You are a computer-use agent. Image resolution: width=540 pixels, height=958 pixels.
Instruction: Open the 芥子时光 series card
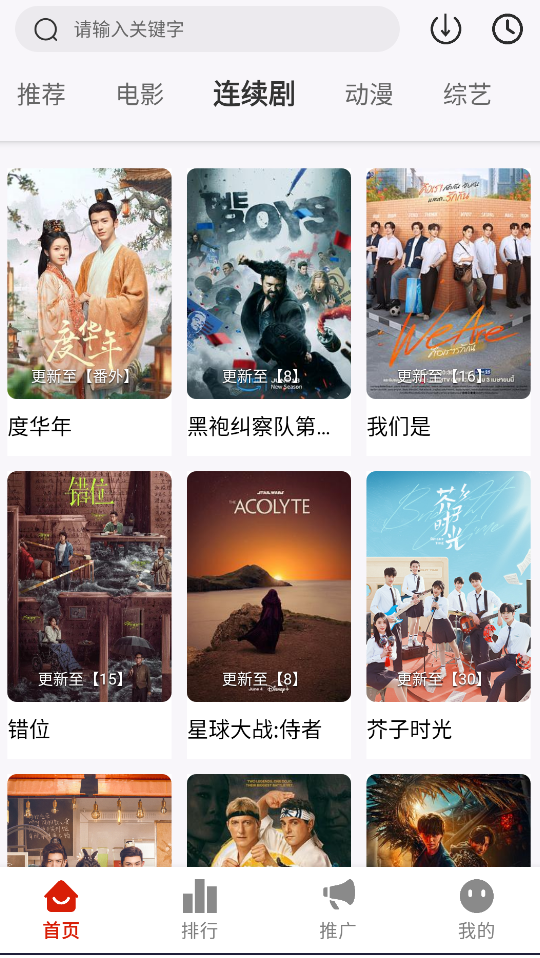(x=448, y=615)
